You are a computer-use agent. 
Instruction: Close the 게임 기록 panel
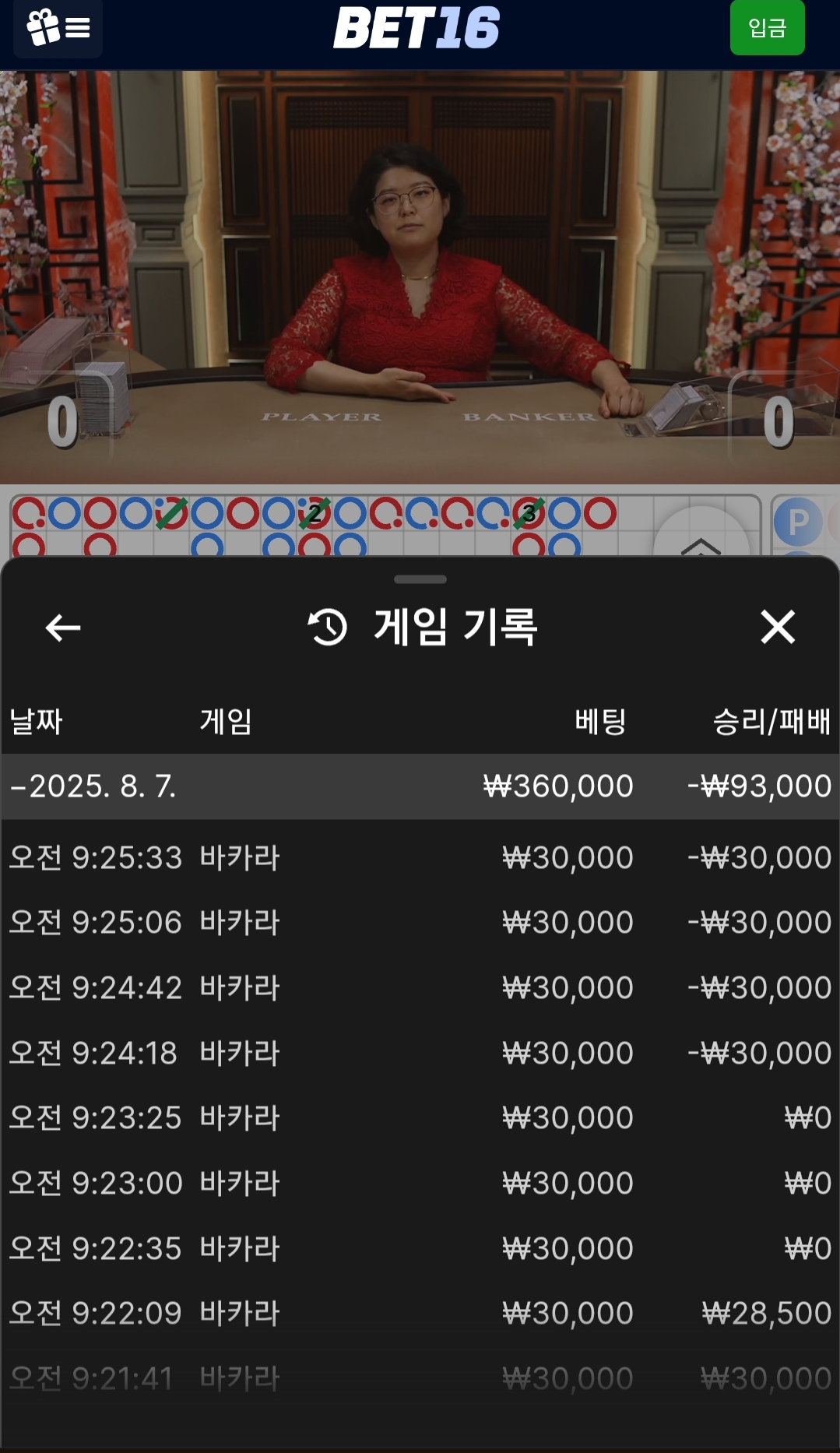tap(778, 627)
